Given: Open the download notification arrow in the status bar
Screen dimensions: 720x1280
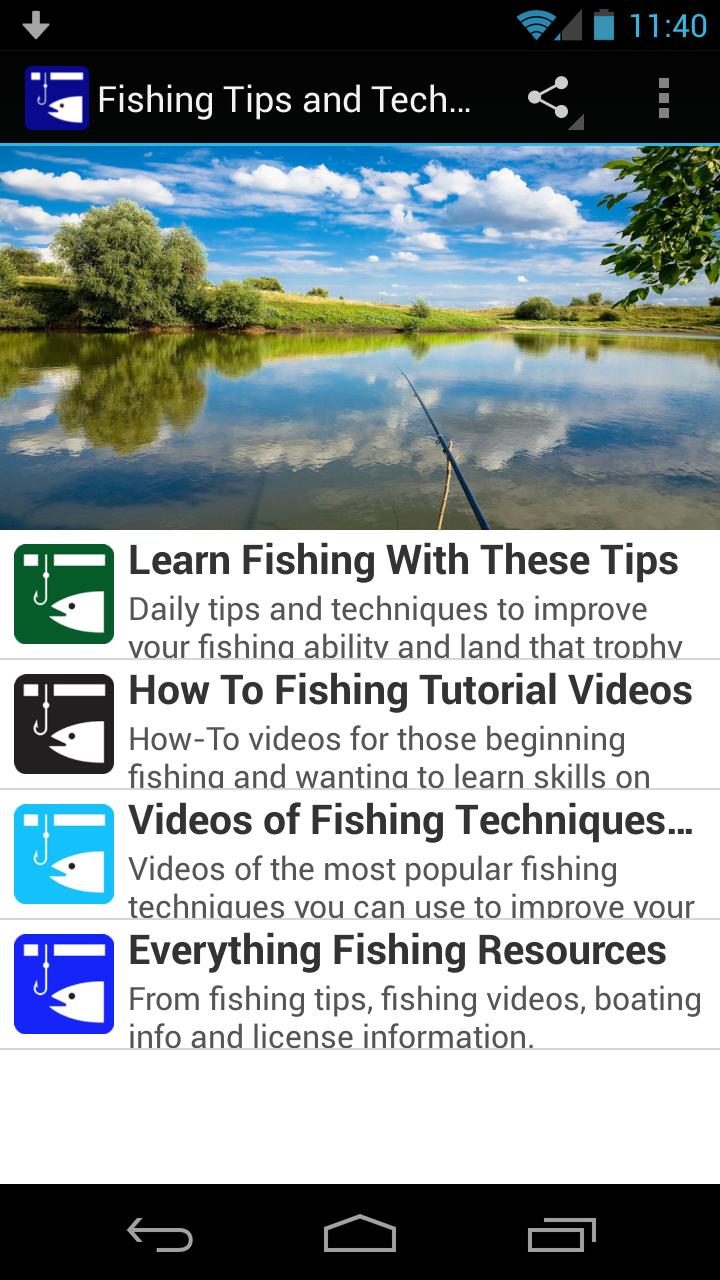Looking at the screenshot, I should [36, 24].
